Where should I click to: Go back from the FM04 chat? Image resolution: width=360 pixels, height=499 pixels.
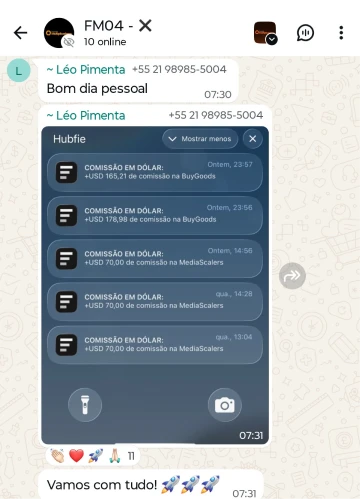tap(20, 33)
